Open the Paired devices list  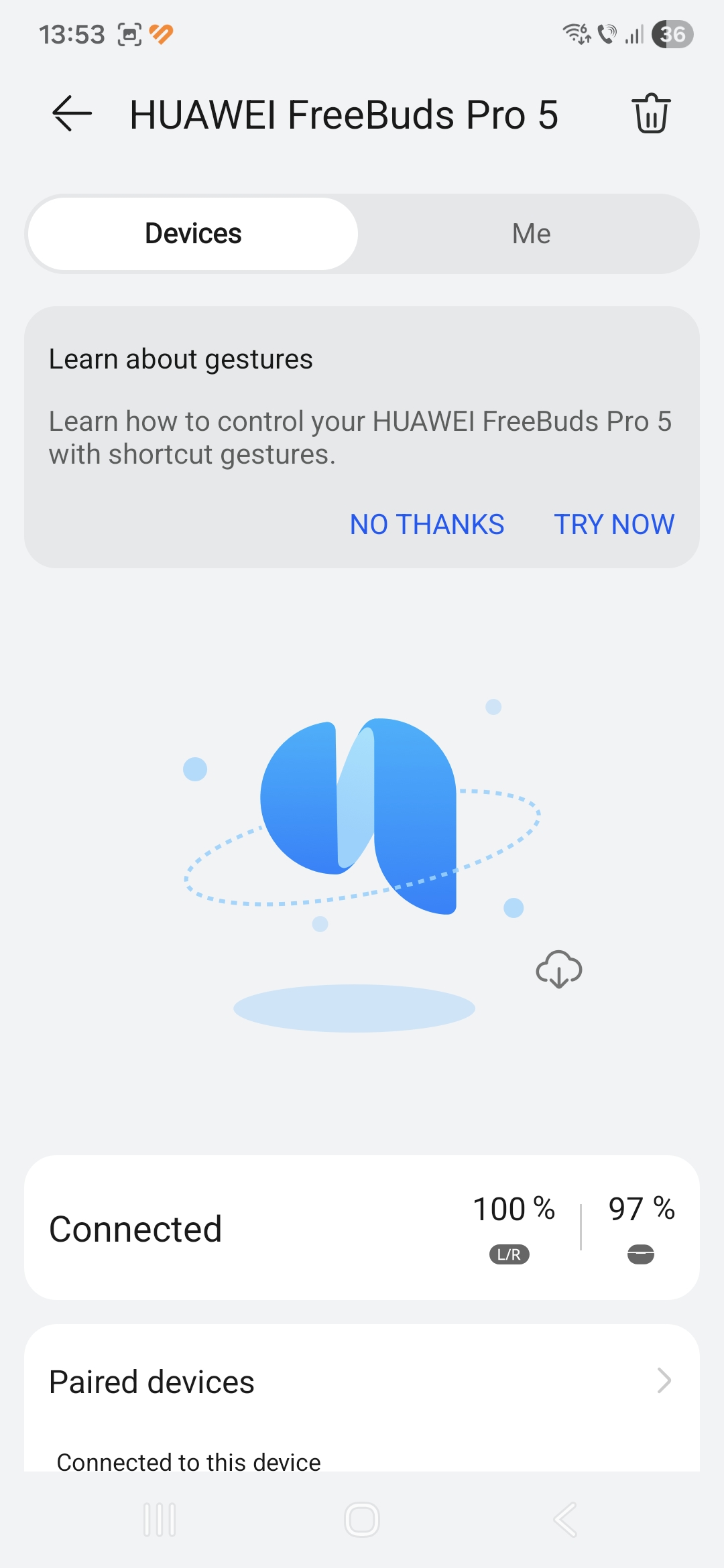362,1382
